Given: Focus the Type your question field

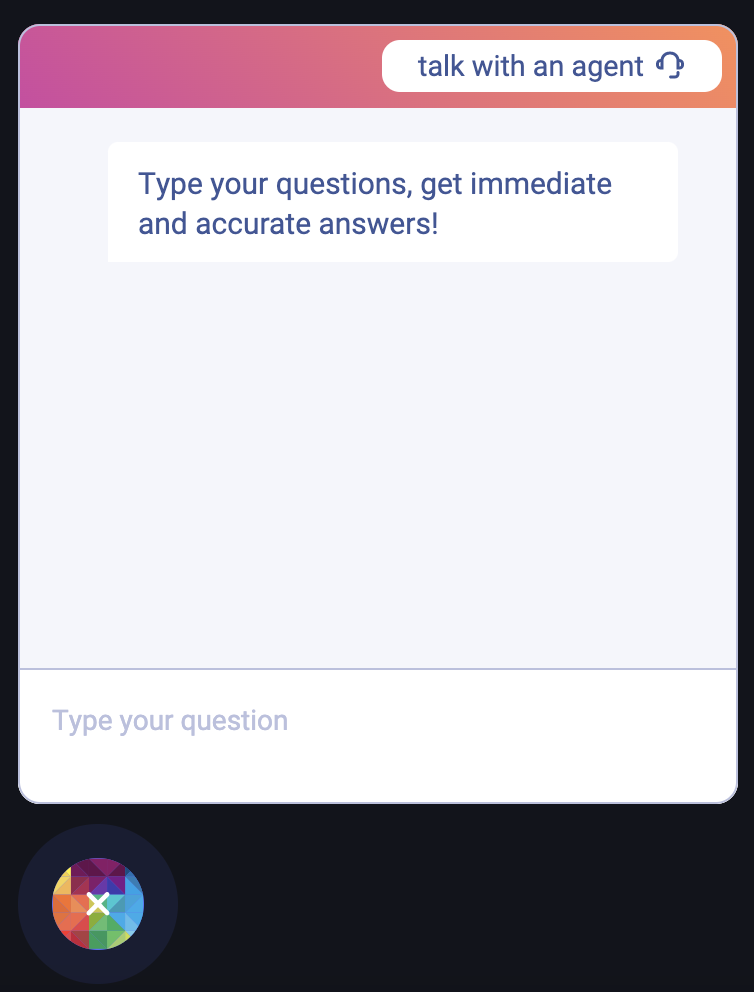Looking at the screenshot, I should [x=377, y=722].
